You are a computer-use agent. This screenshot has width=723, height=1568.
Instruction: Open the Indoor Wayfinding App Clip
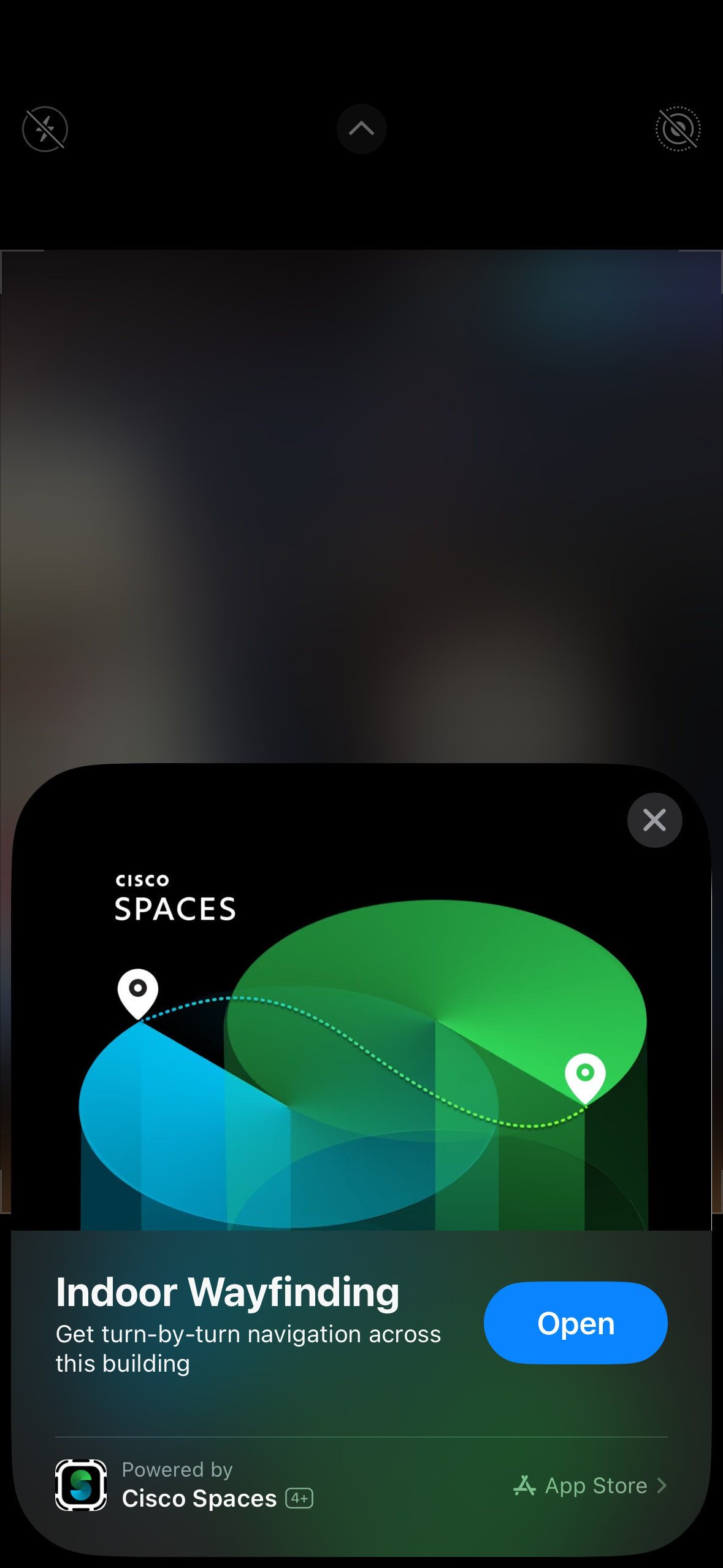click(575, 1323)
